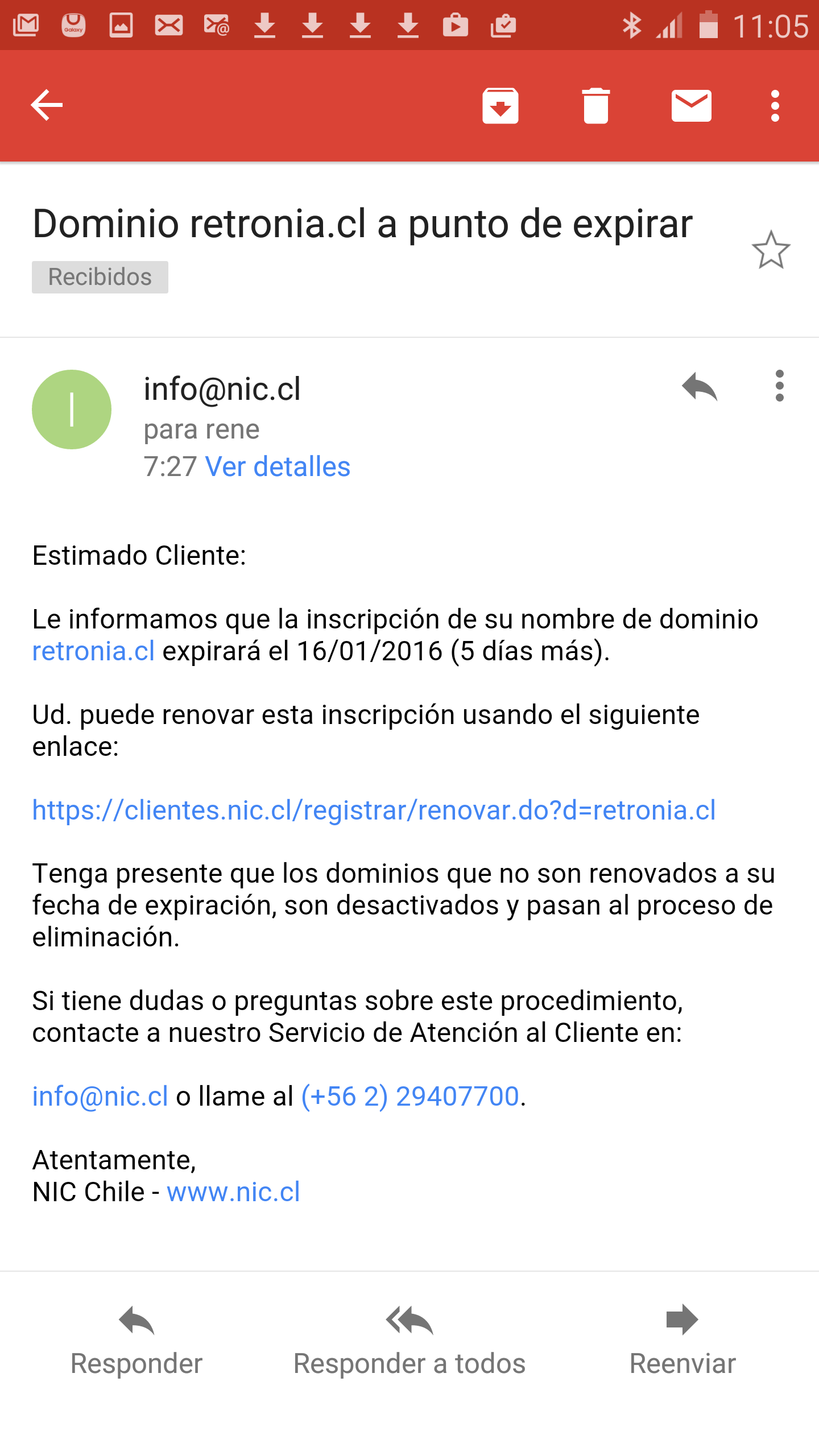Archive this email
The image size is (819, 1456).
500,106
